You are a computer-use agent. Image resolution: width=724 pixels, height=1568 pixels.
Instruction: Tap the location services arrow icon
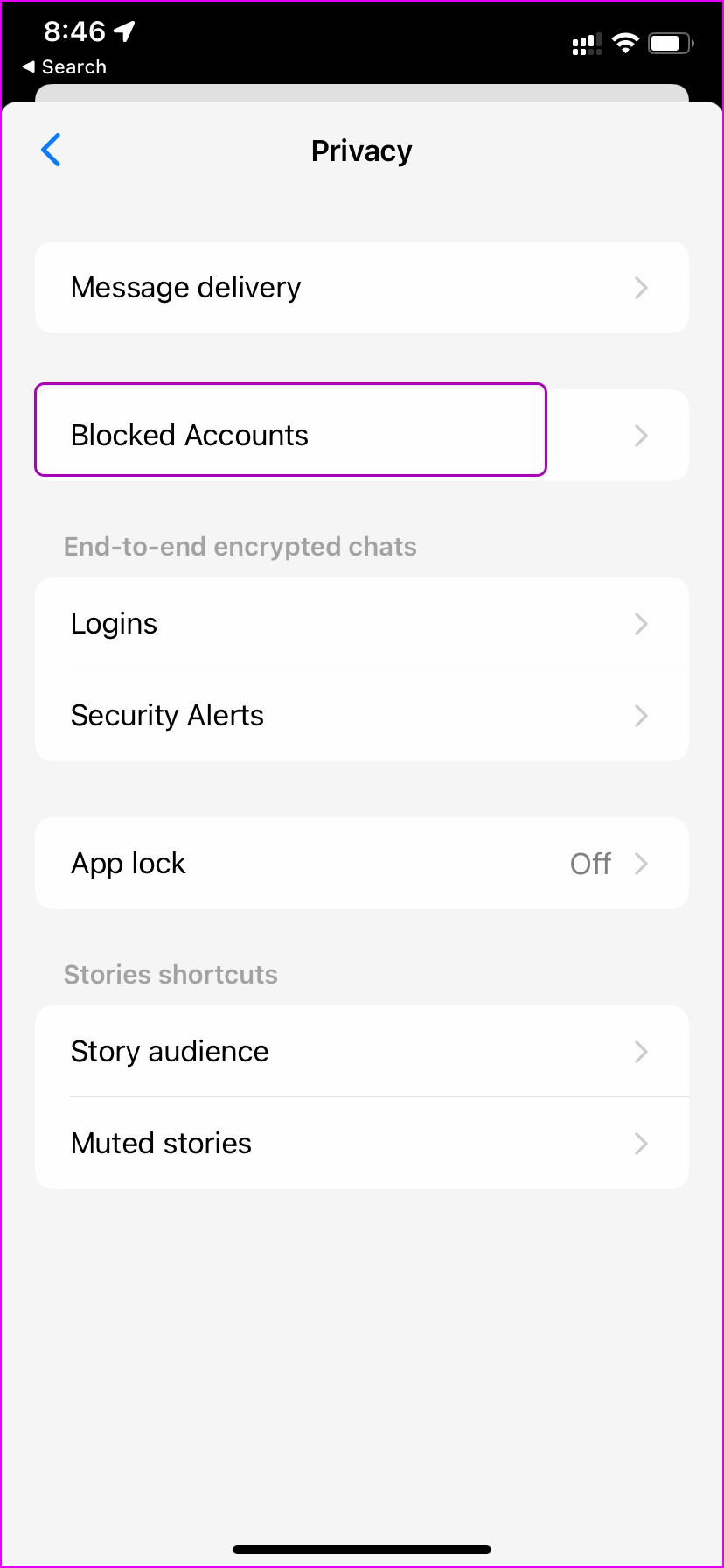coord(123,30)
